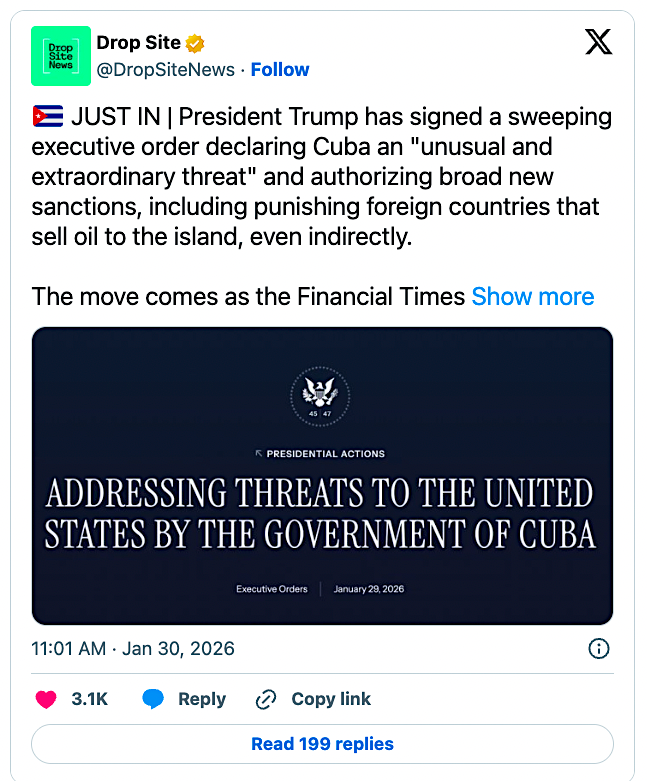This screenshot has height=781, width=647.
Task: Copy link to this tweet
Action: point(313,699)
